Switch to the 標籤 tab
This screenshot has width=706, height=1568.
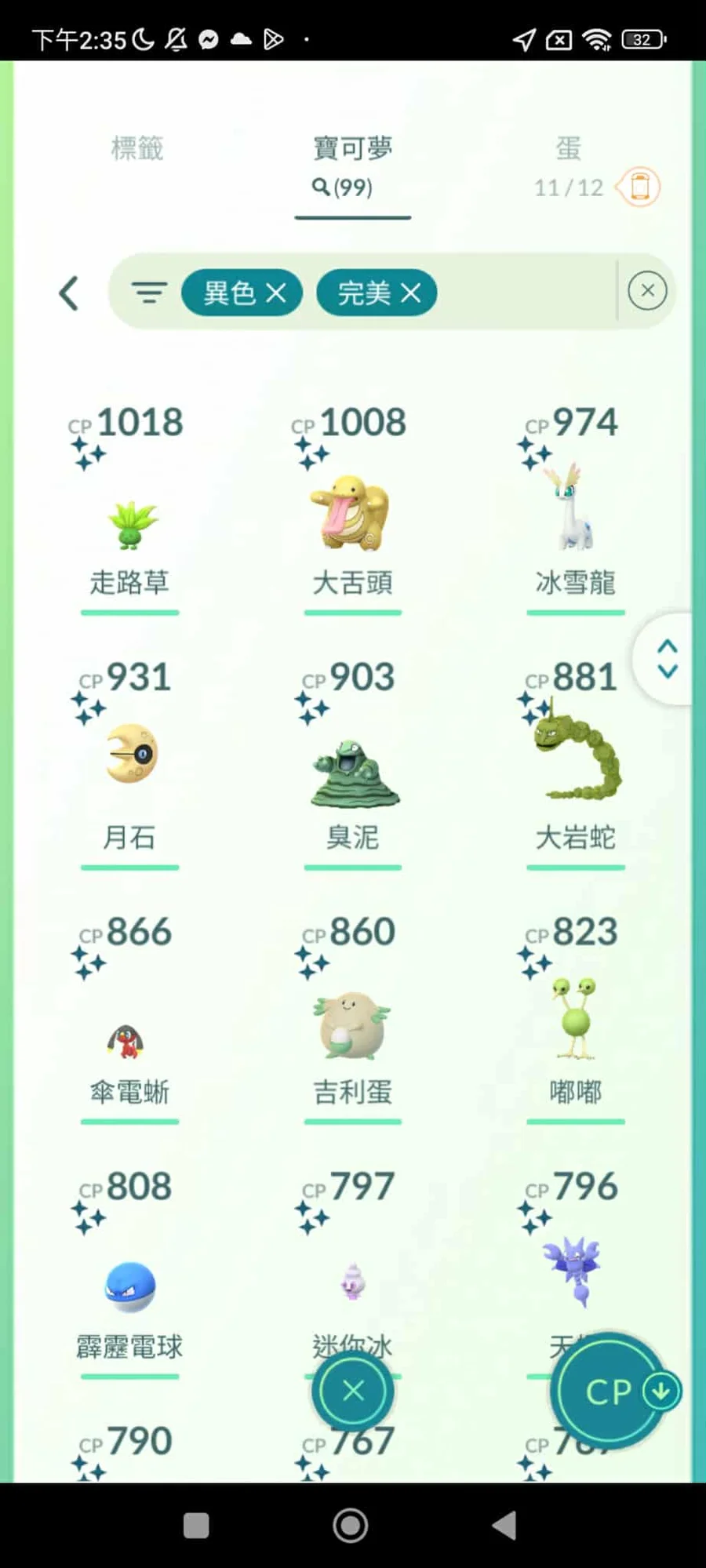(x=137, y=148)
